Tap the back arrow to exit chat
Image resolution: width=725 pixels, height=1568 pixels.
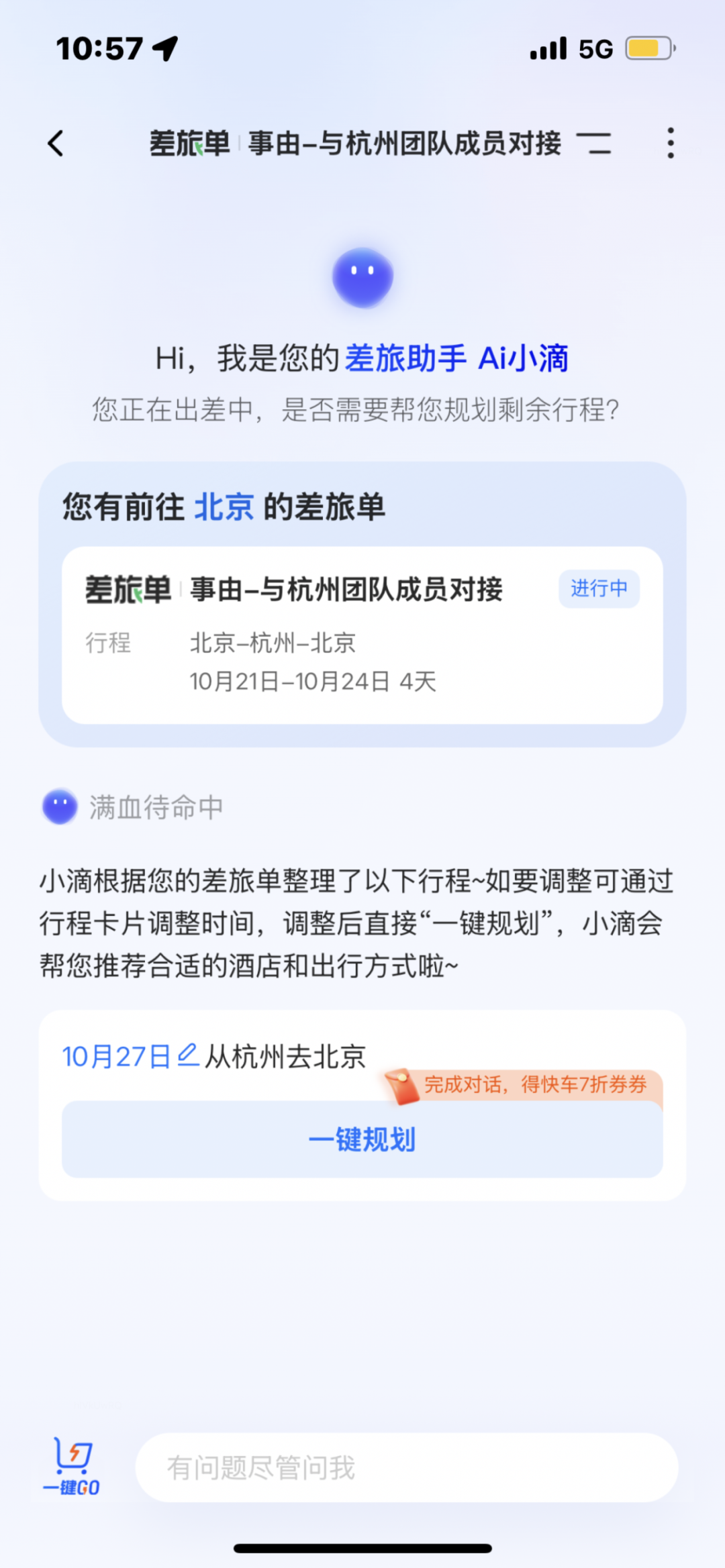pyautogui.click(x=55, y=143)
